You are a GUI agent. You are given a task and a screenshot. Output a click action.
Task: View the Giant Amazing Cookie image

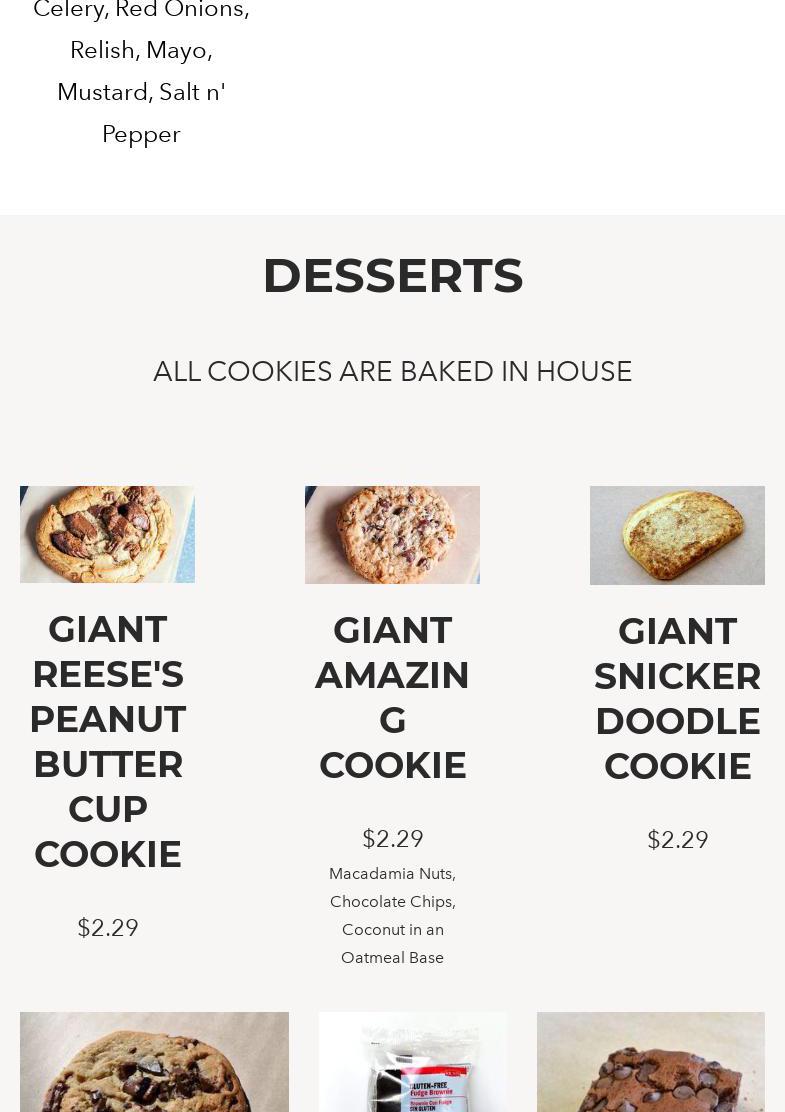[392, 534]
